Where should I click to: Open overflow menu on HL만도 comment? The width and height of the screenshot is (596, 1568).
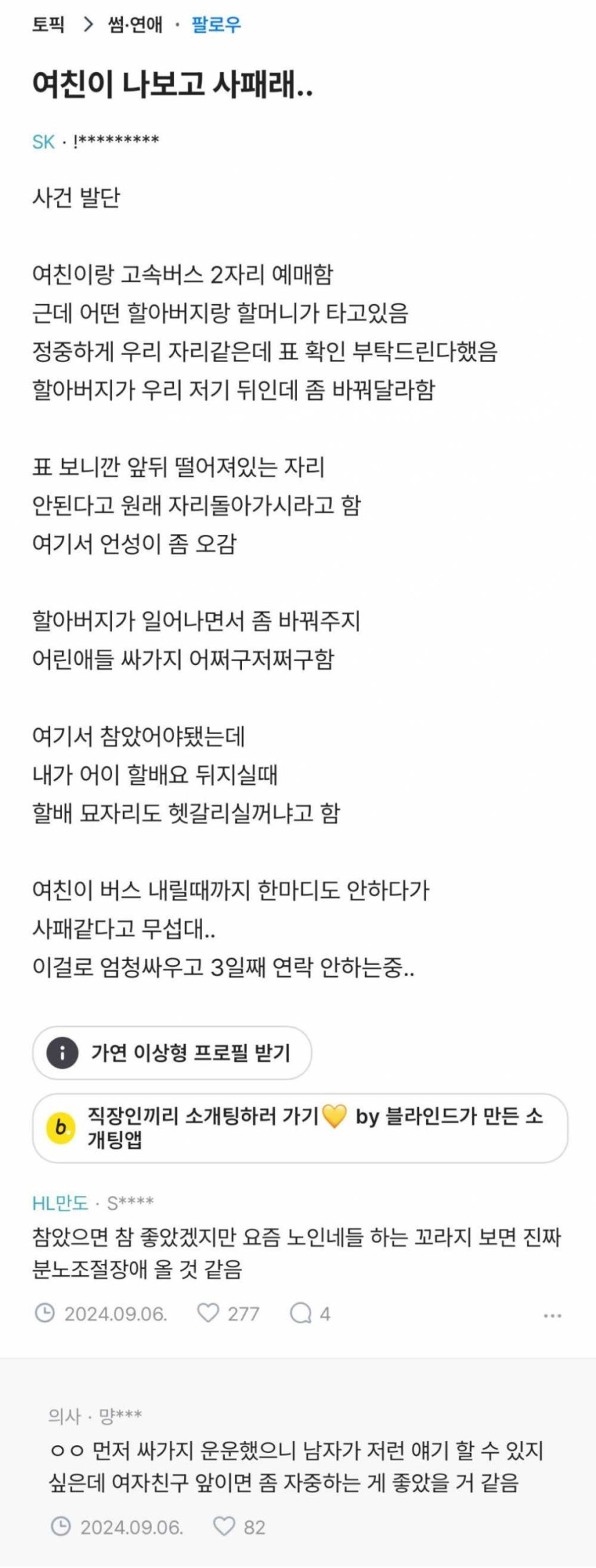tap(552, 1315)
